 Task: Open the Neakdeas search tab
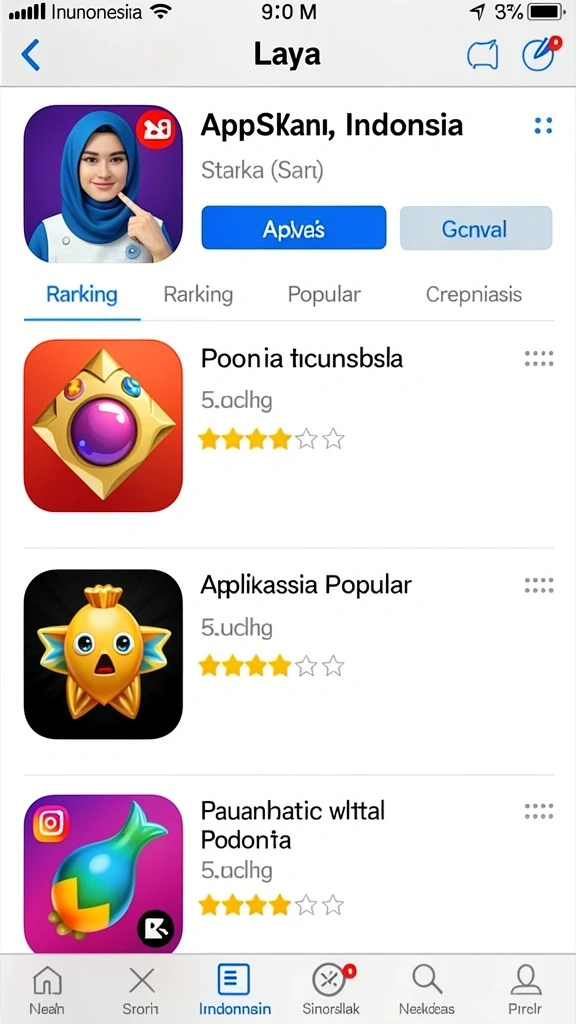(426, 990)
